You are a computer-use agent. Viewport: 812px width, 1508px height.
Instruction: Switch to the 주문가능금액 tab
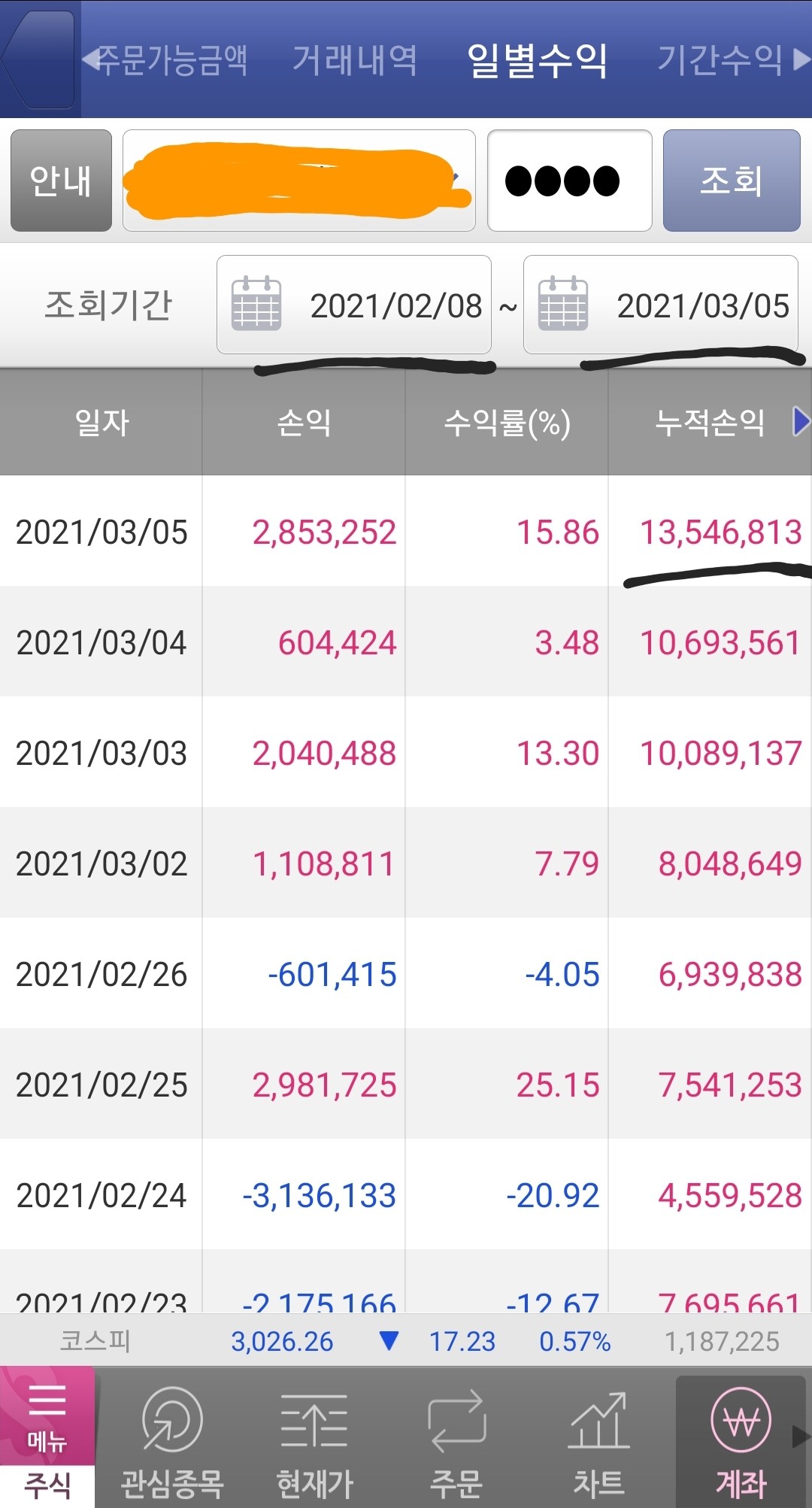(x=171, y=60)
